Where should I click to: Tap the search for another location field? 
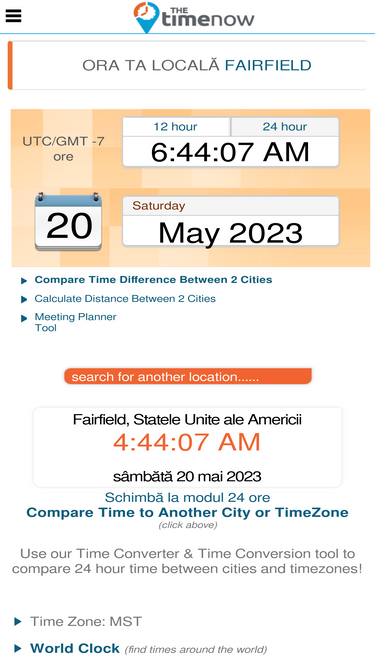click(x=188, y=376)
